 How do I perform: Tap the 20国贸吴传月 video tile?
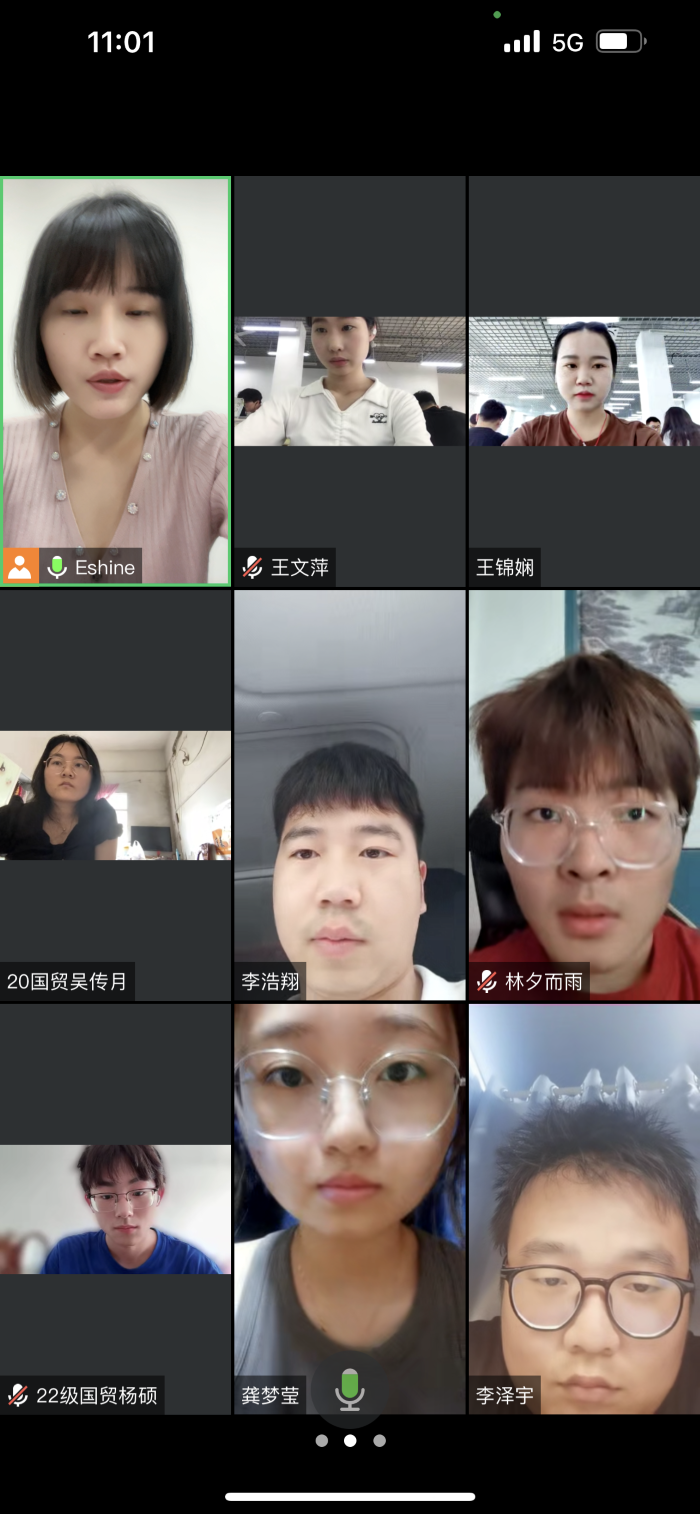pyautogui.click(x=116, y=795)
